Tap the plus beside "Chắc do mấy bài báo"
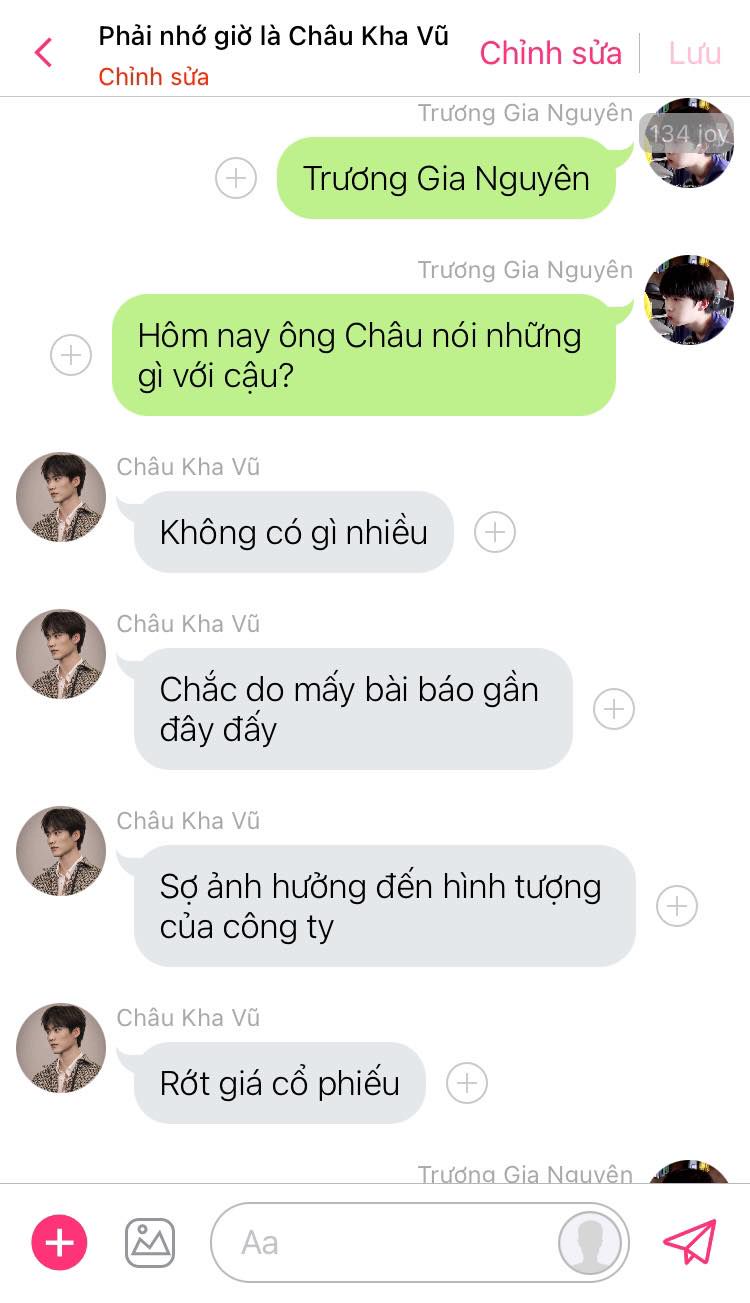The image size is (750, 1303). 614,709
